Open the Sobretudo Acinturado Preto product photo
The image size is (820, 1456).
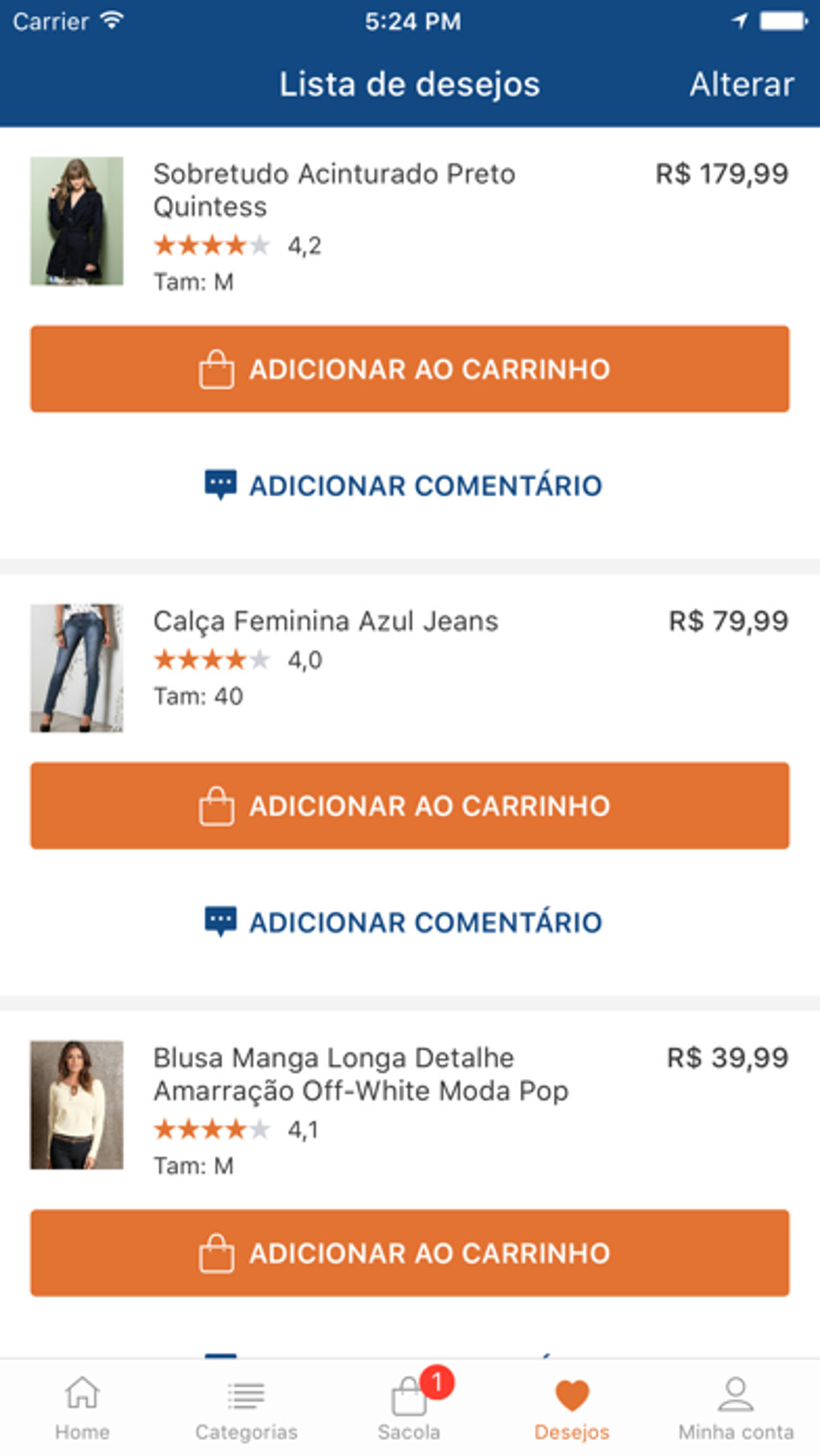coord(77,221)
